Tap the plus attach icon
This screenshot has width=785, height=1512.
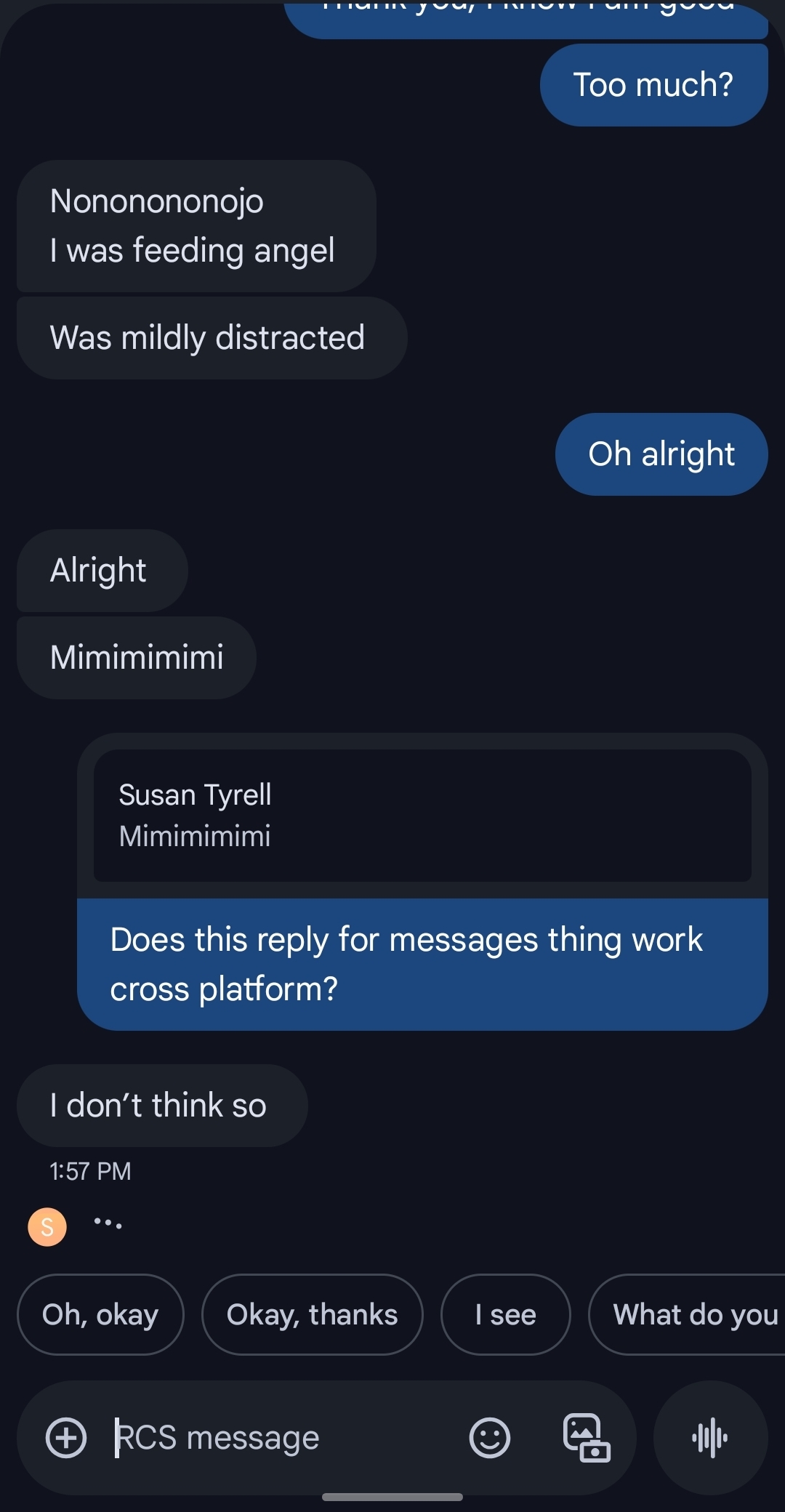point(66,1437)
